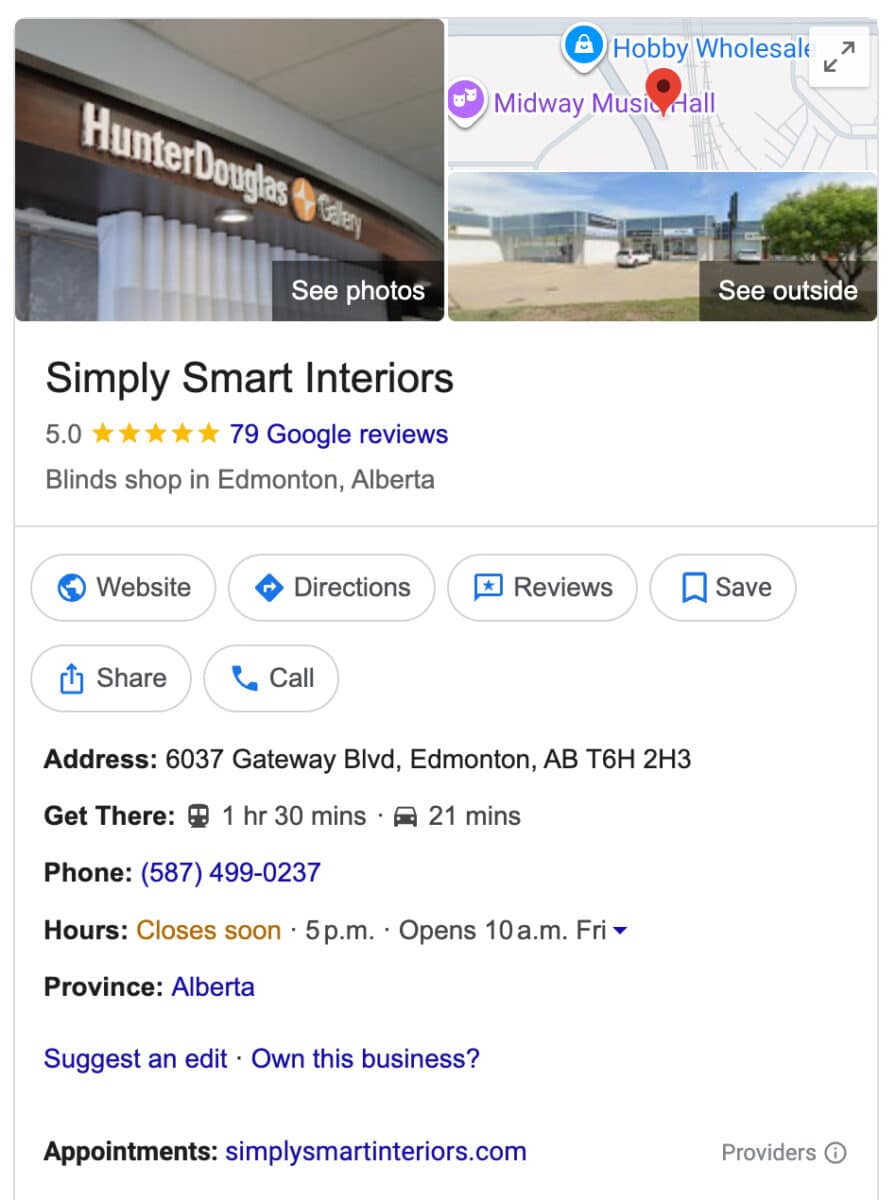Expand the business hours dropdown
Screen dimensions: 896x1200
coord(619,931)
